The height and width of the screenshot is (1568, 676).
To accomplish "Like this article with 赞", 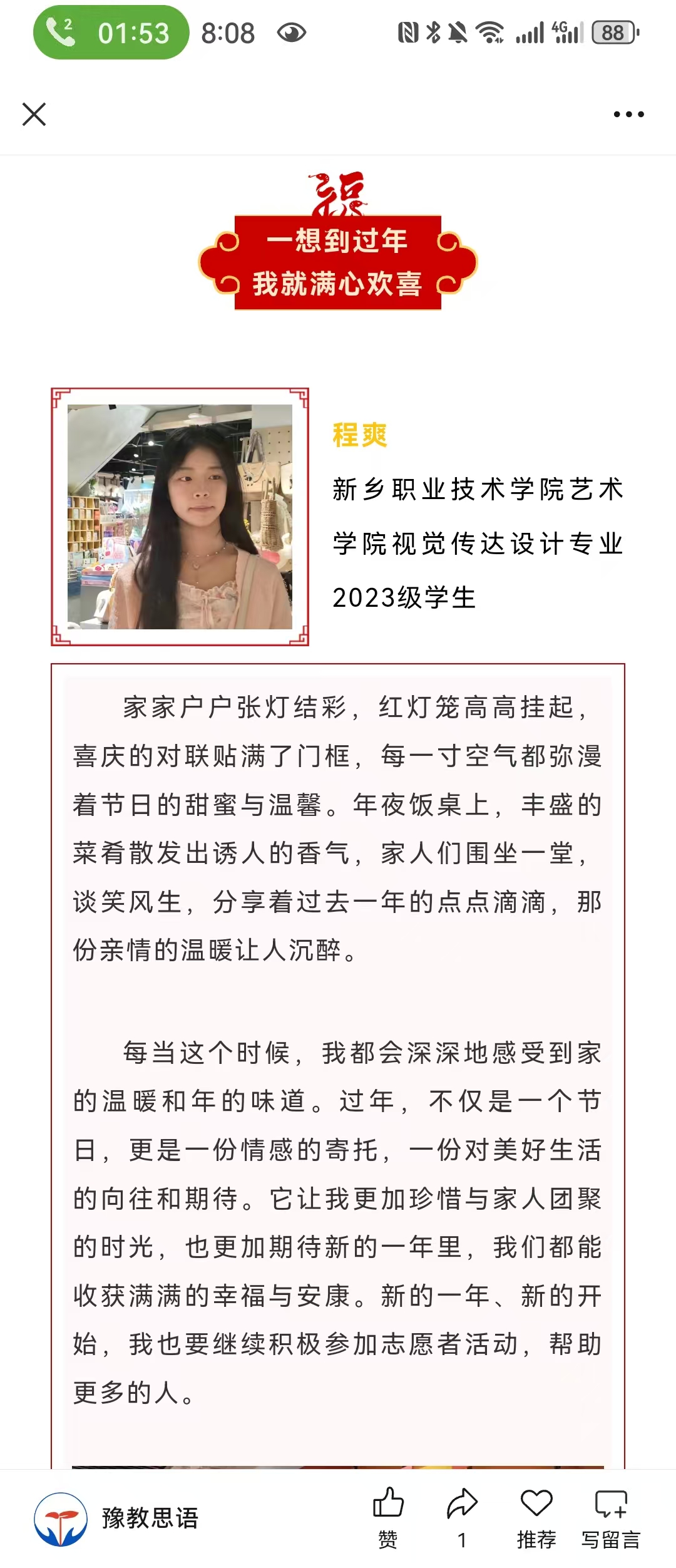I will pyautogui.click(x=388, y=1517).
